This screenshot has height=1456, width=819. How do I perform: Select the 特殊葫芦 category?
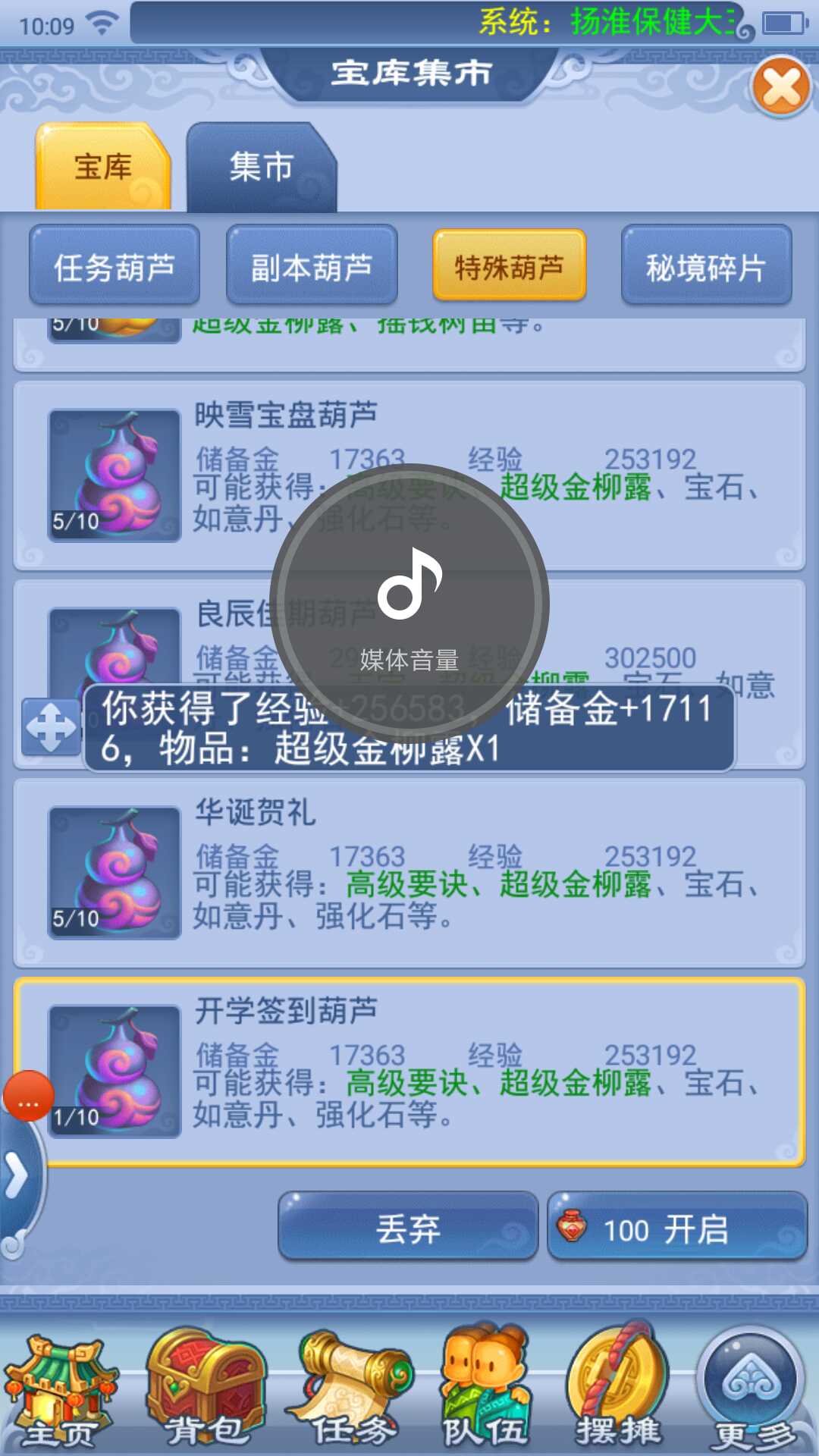[509, 266]
